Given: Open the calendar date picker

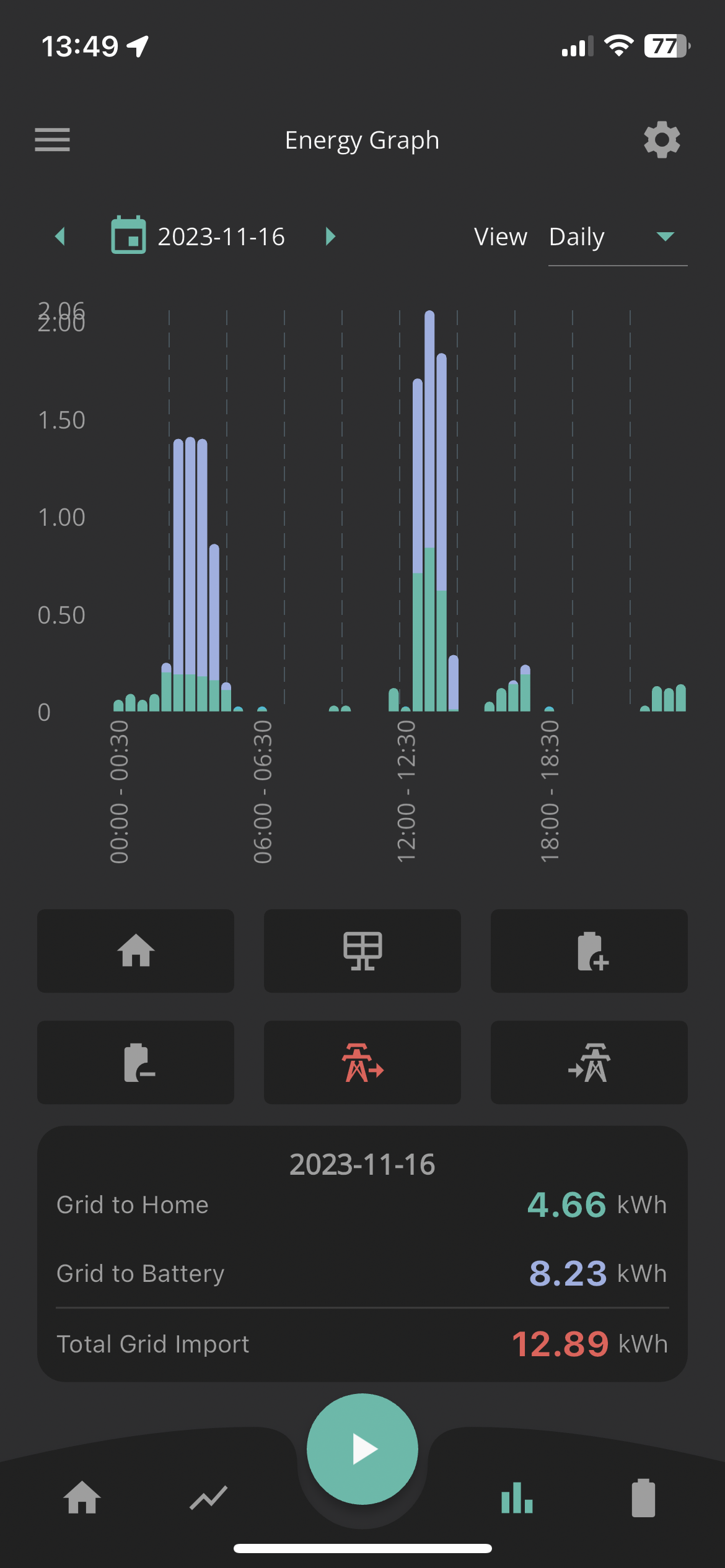Looking at the screenshot, I should pos(128,235).
